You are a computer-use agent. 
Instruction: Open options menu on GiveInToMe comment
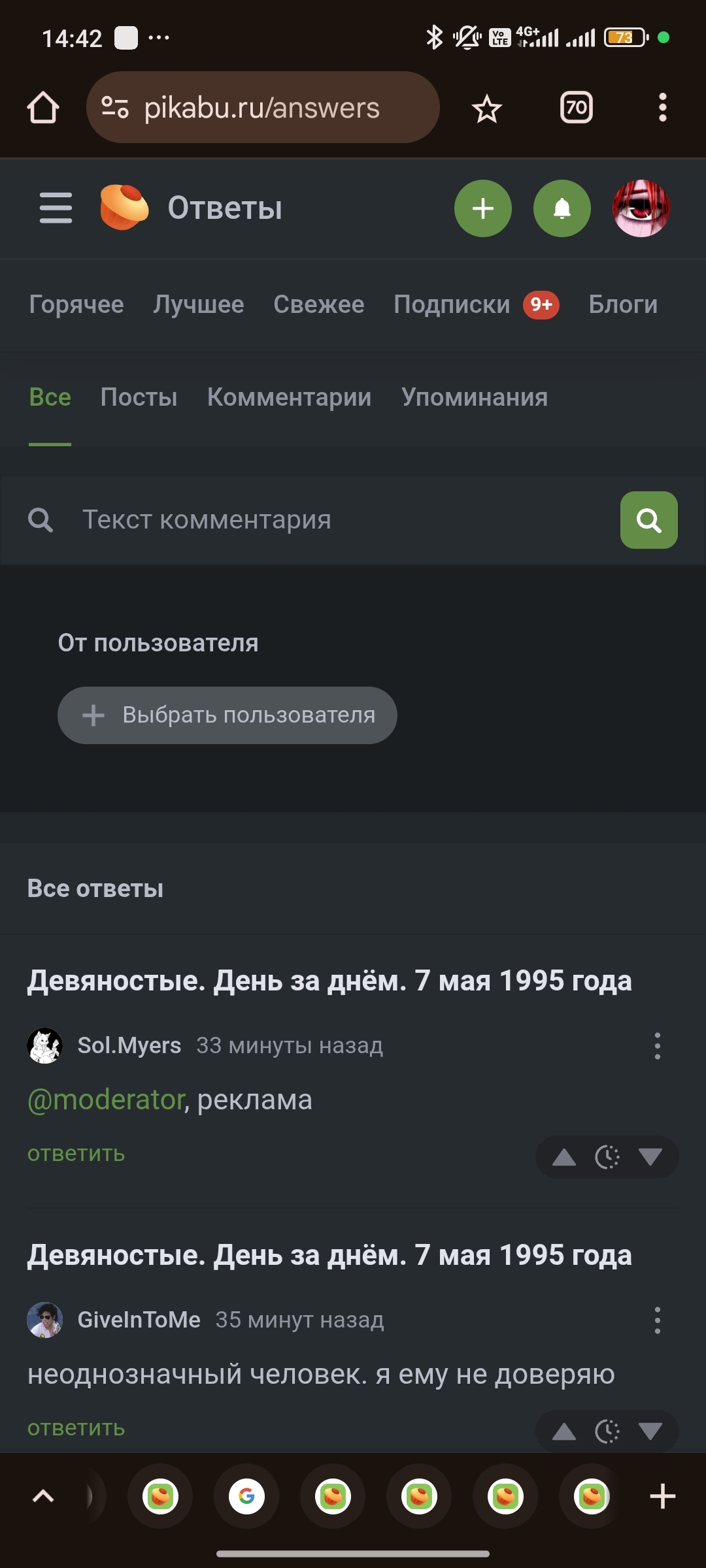pyautogui.click(x=656, y=1320)
